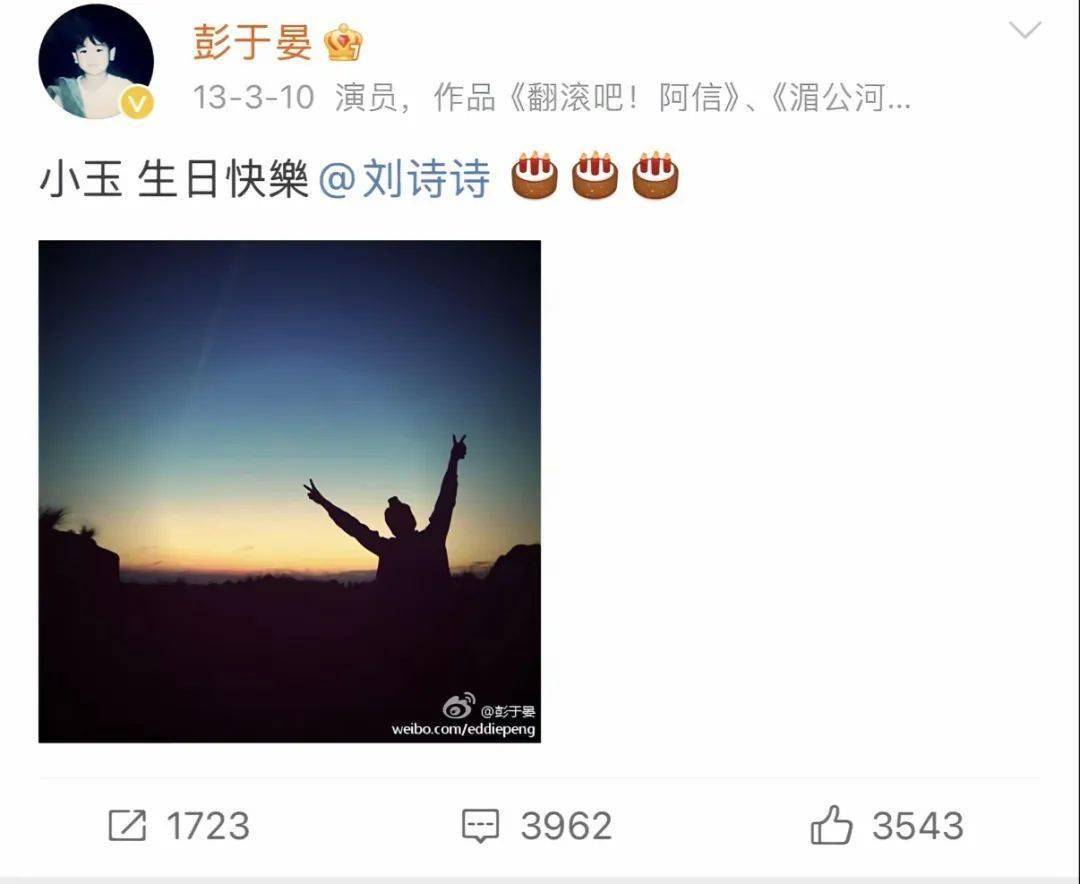Open 彭于晏's profile avatar

(x=96, y=62)
